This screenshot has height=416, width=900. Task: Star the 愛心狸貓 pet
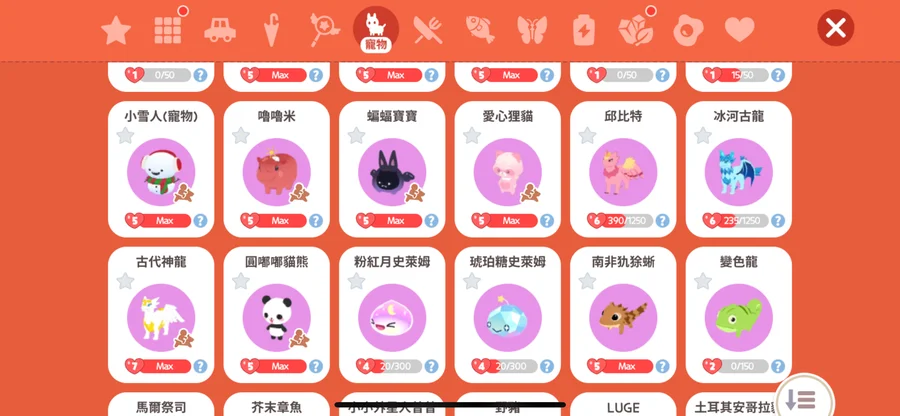[471, 136]
